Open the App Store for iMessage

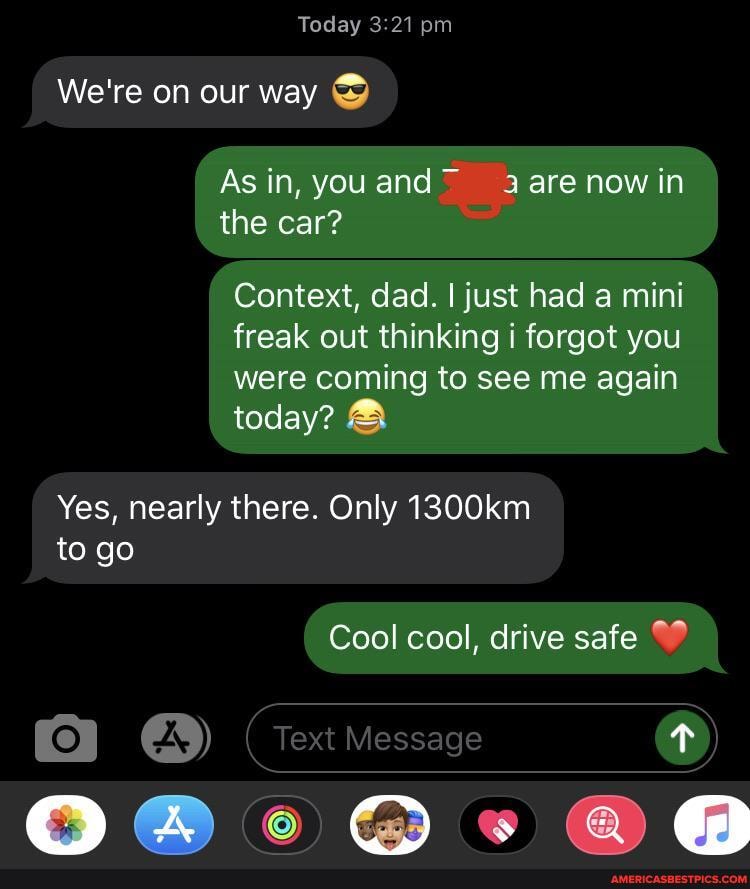click(173, 826)
